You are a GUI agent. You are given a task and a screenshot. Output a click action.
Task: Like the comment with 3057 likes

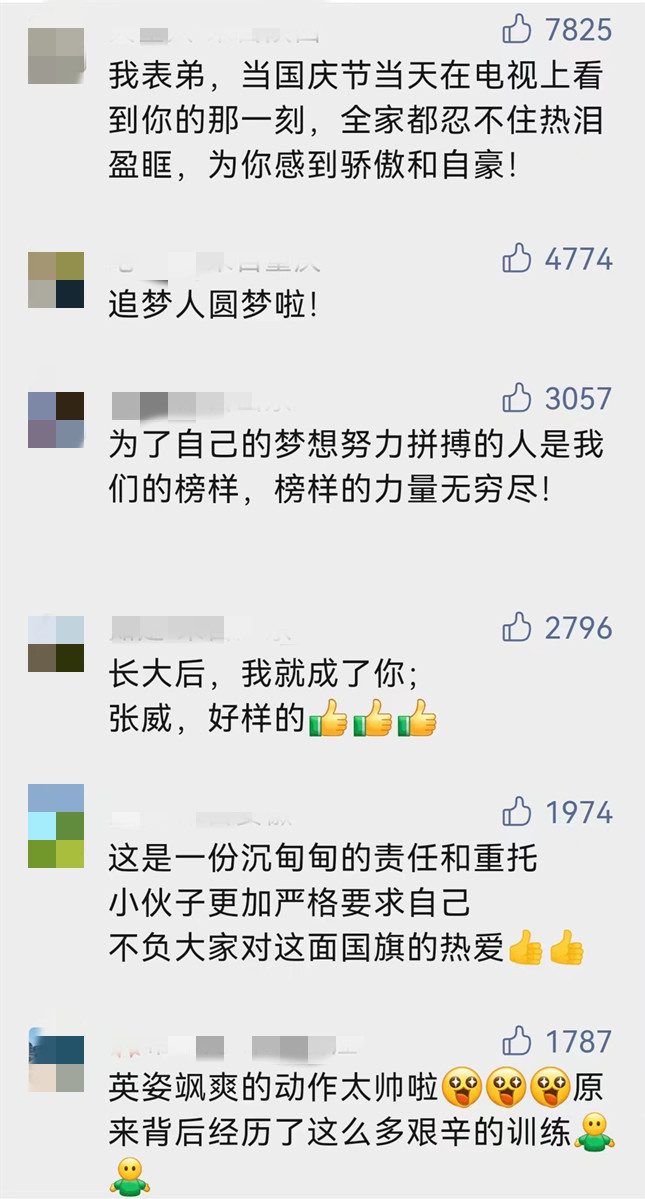517,399
